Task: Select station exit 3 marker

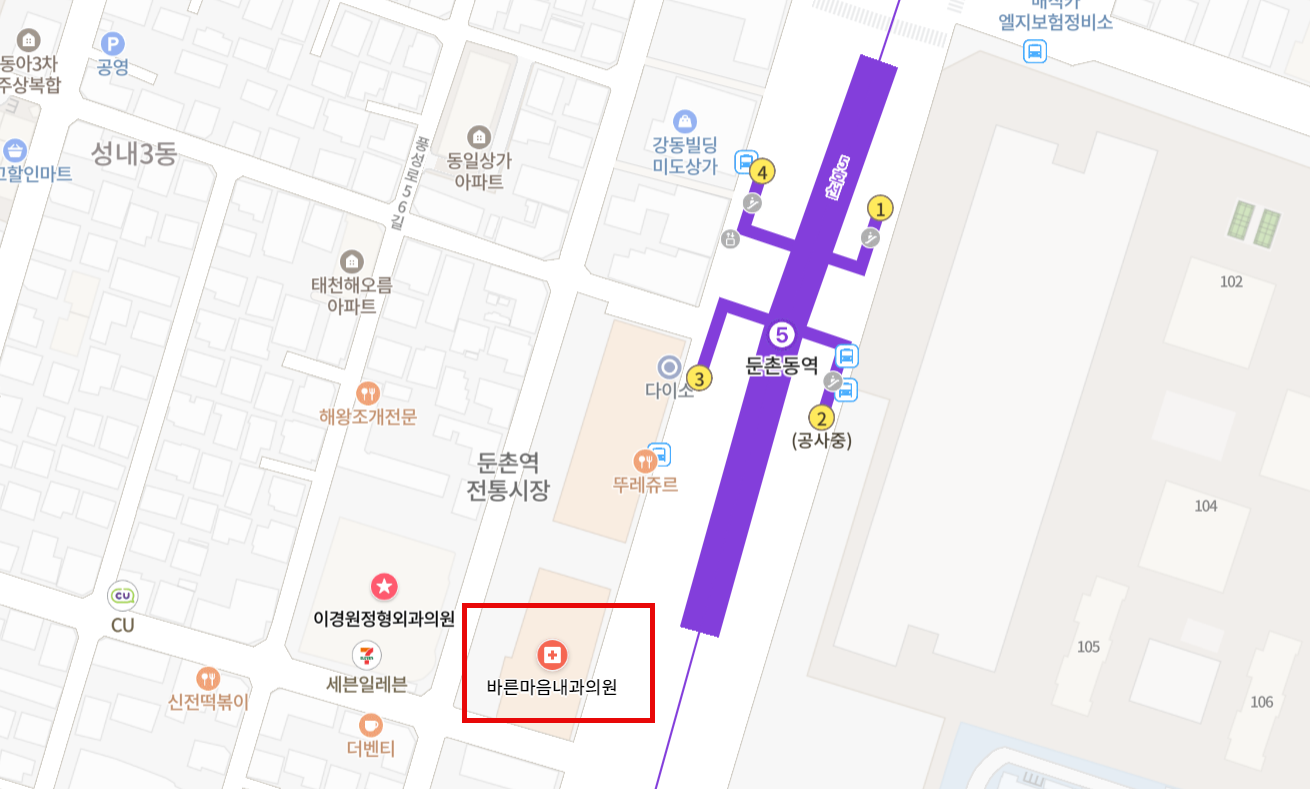Action: 701,379
